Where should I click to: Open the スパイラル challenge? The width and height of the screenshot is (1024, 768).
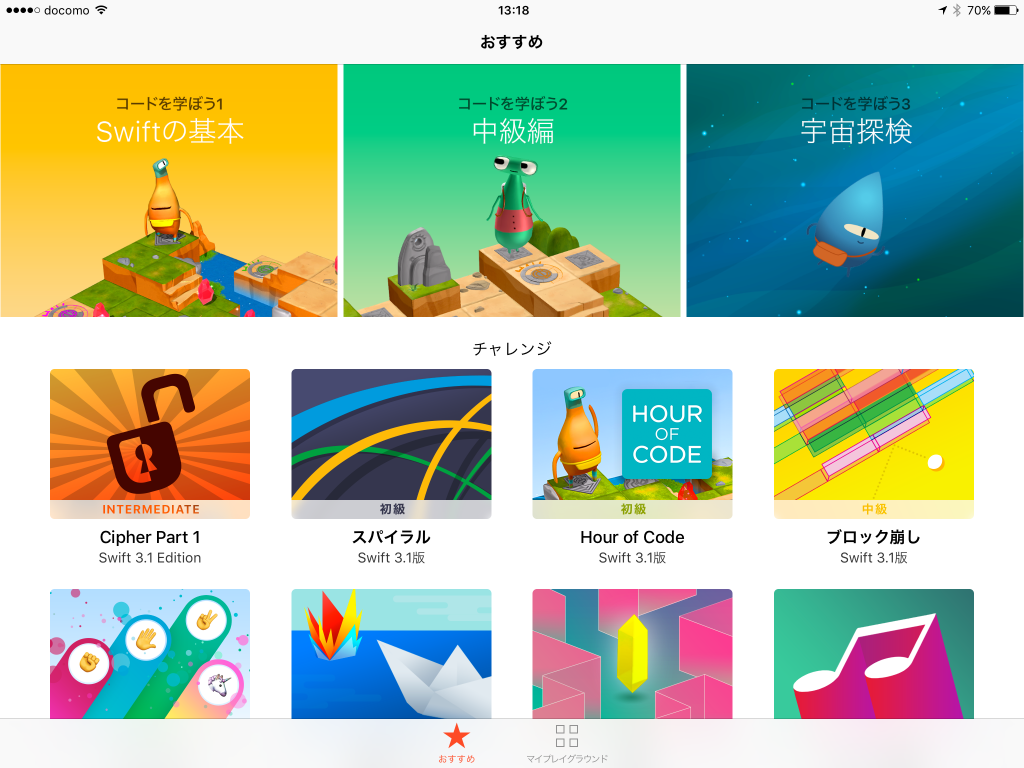391,444
